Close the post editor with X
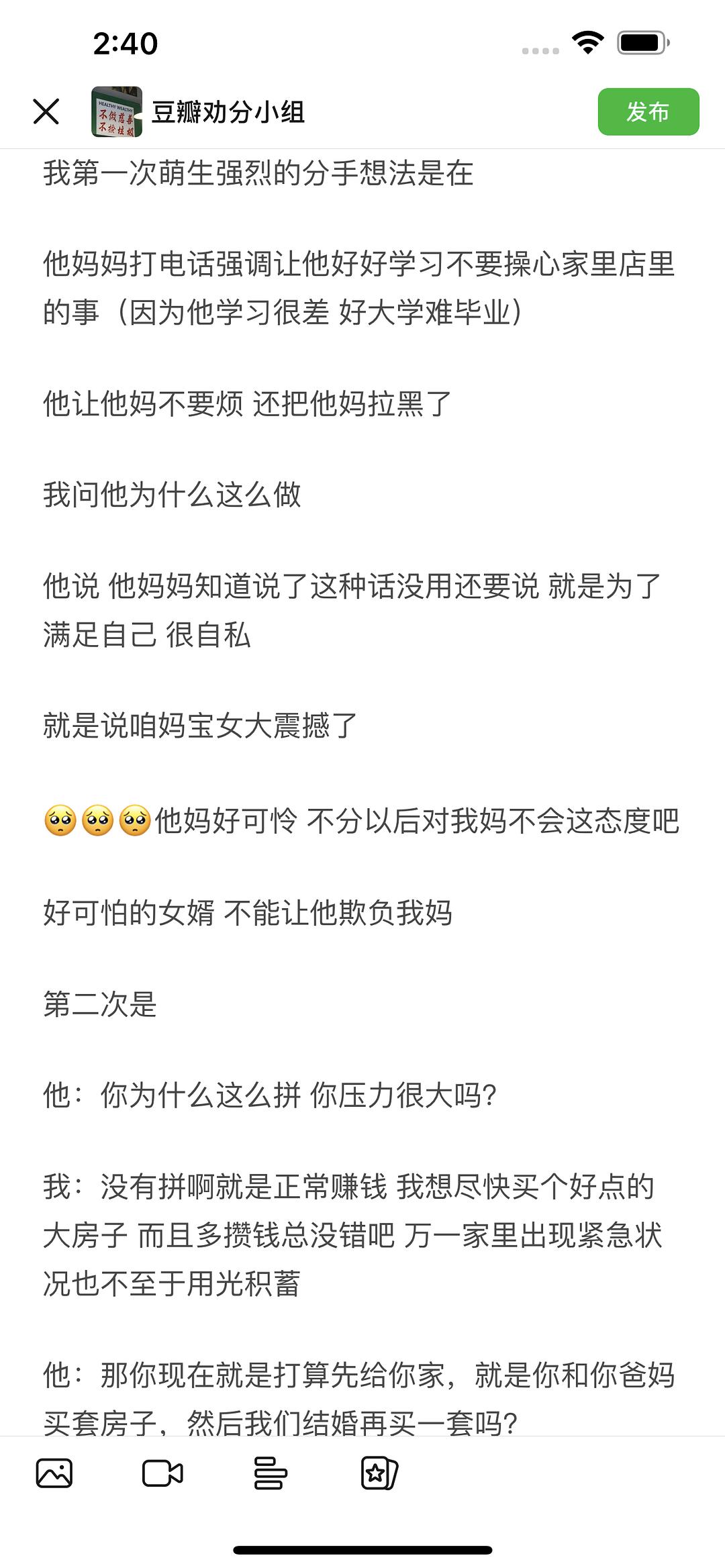Image resolution: width=725 pixels, height=1568 pixels. click(46, 111)
